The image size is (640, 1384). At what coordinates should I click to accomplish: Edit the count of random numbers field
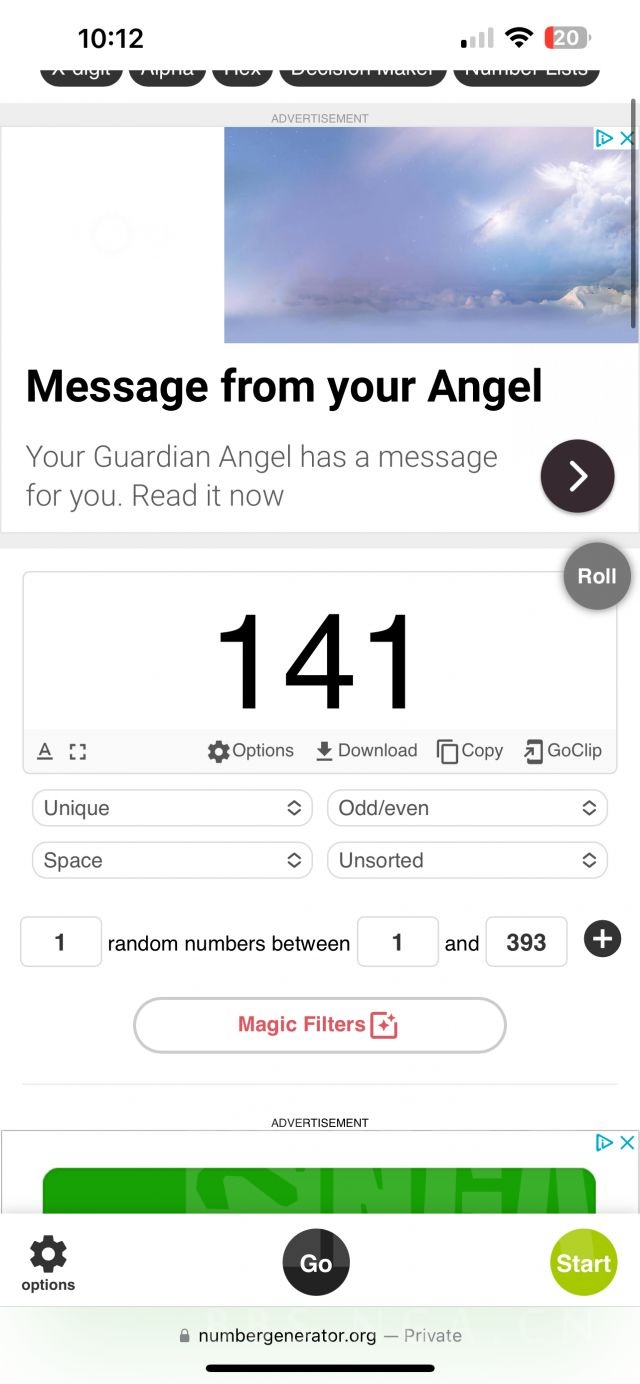(61, 942)
